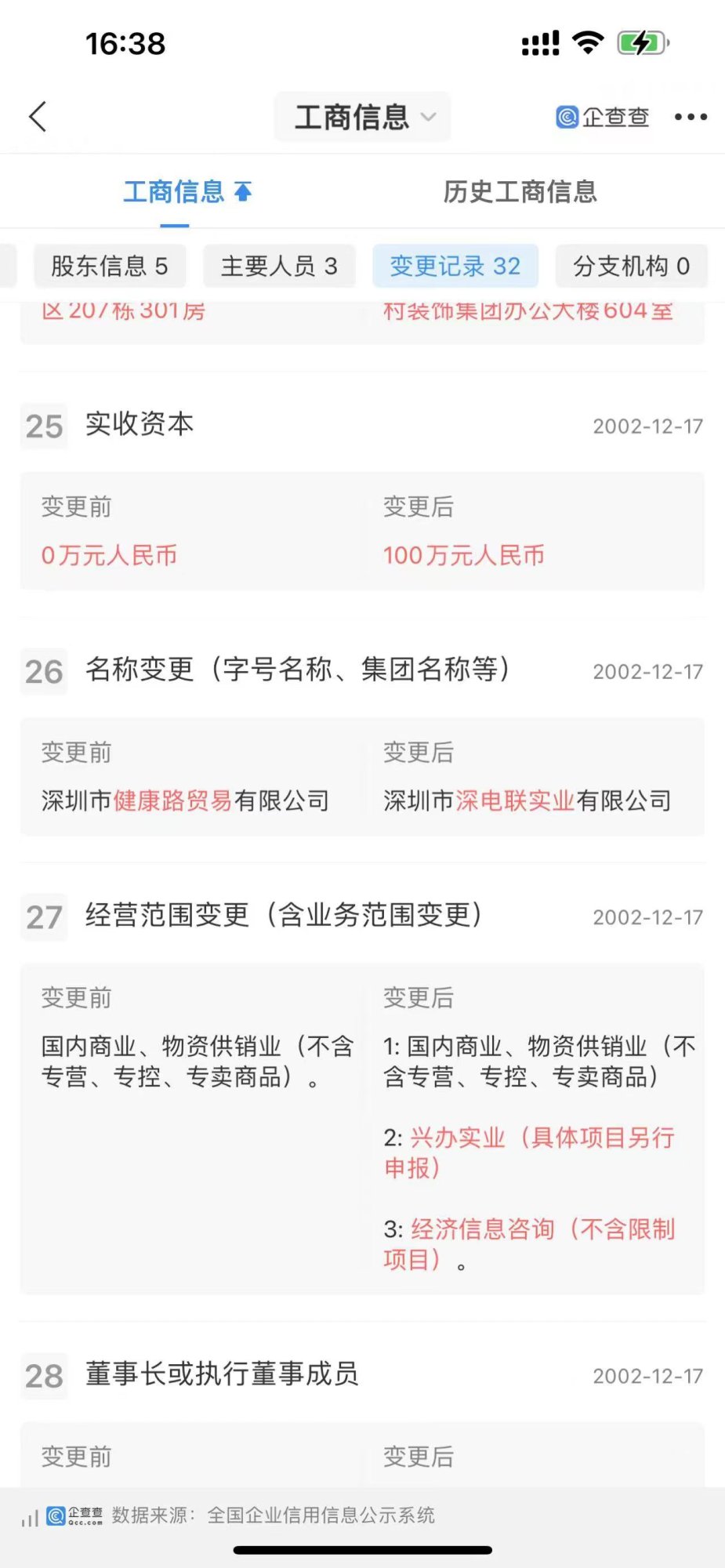Image resolution: width=725 pixels, height=1568 pixels.
Task: Jump to 主要人员 3 section
Action: (279, 267)
